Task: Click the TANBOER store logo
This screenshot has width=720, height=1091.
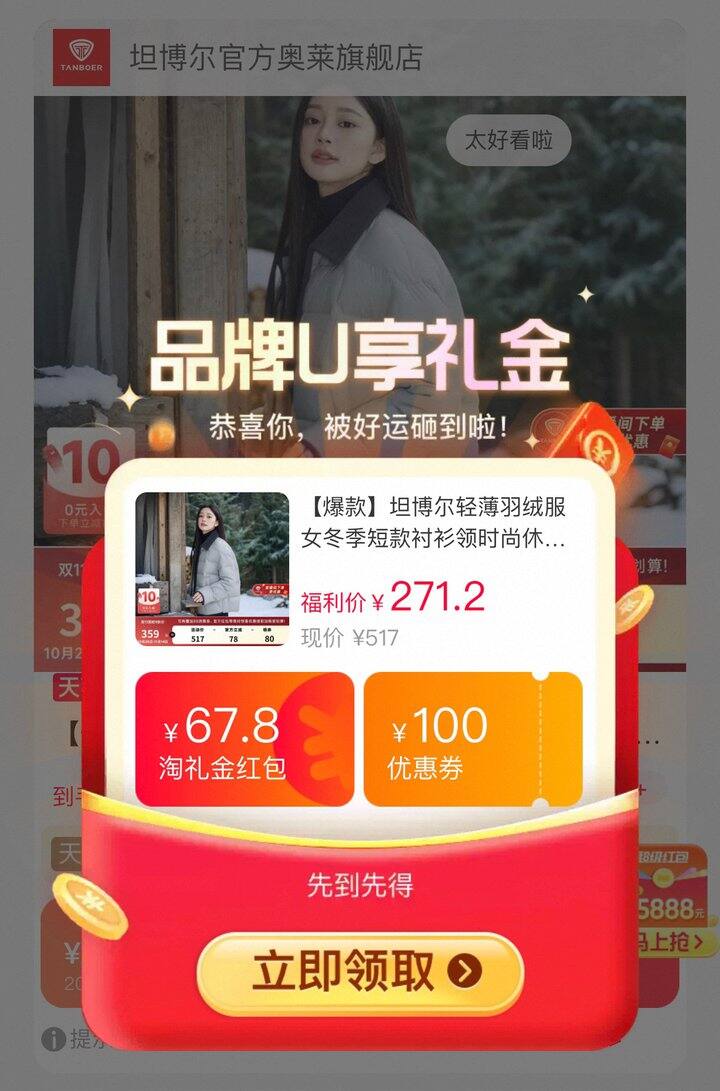Action: 83,57
